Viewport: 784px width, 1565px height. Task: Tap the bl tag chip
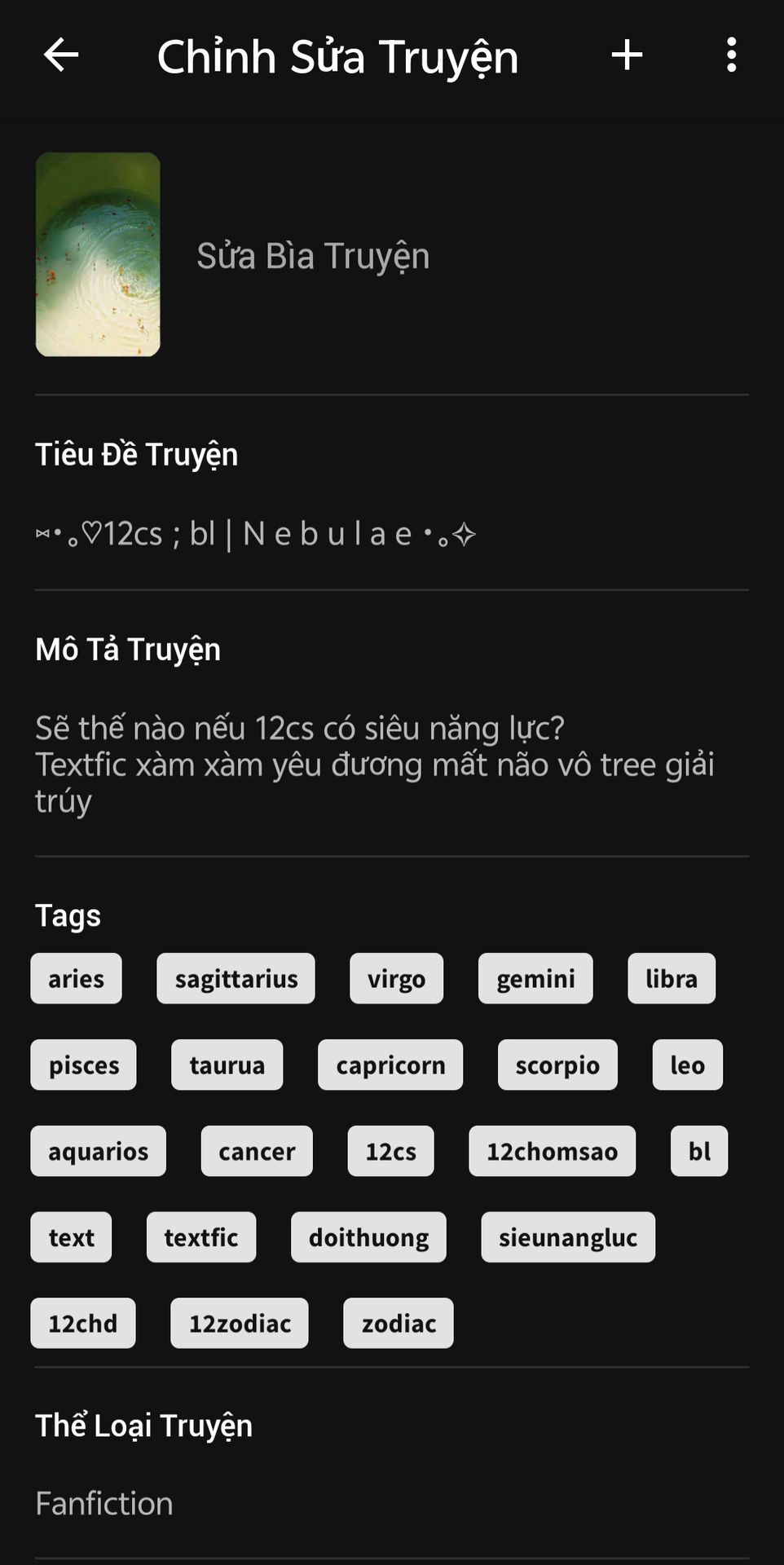699,1151
